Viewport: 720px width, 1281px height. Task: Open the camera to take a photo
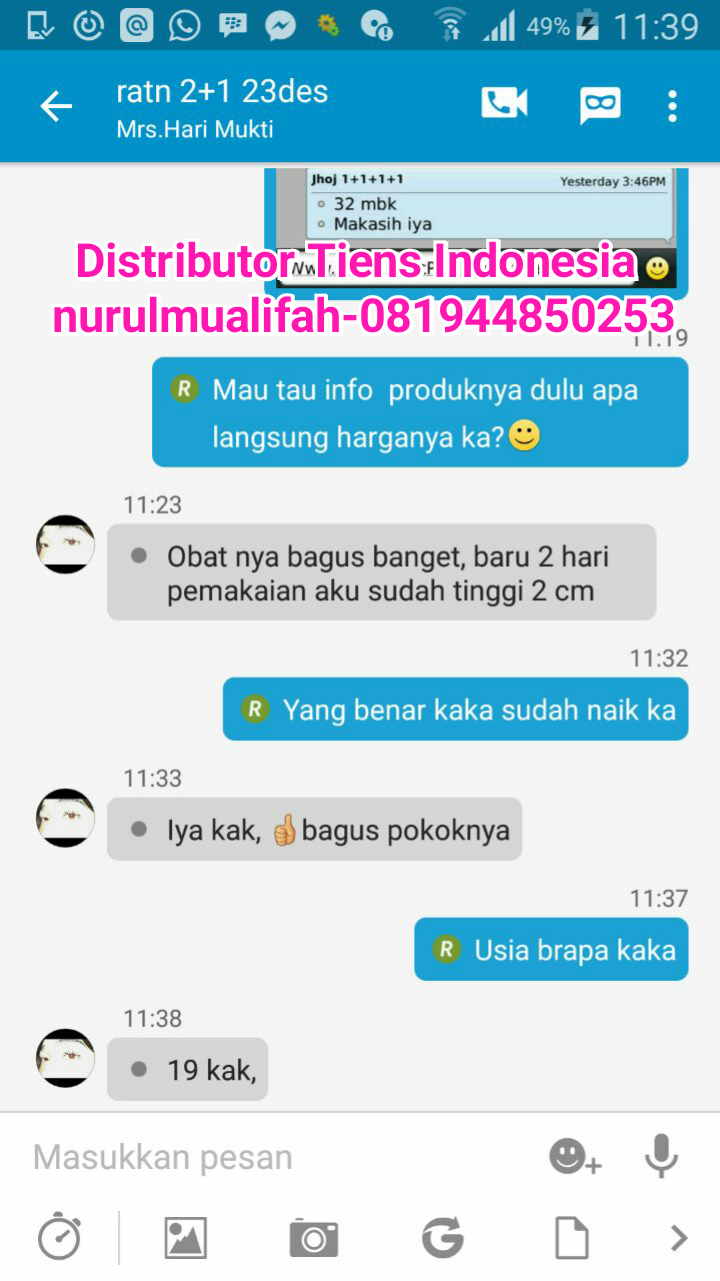(x=314, y=1238)
